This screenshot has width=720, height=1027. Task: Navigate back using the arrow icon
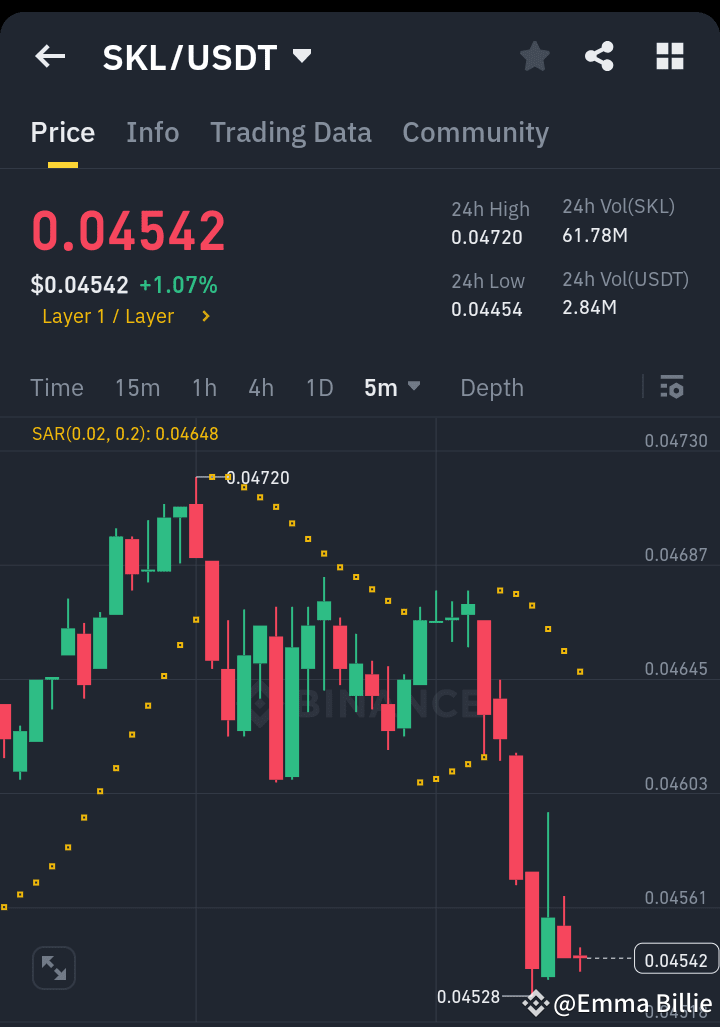tap(49, 56)
